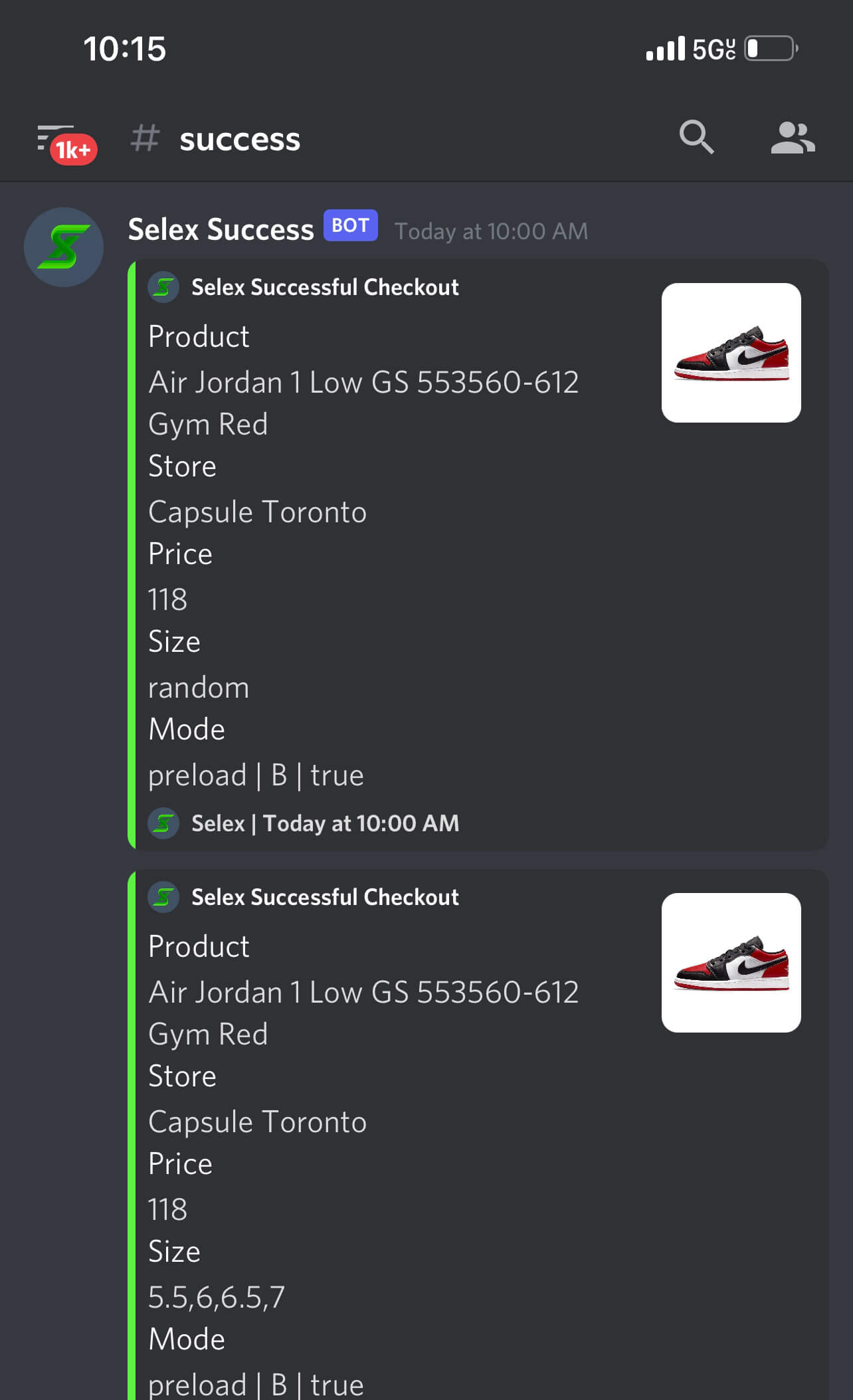Show the channel member list

coord(793,138)
